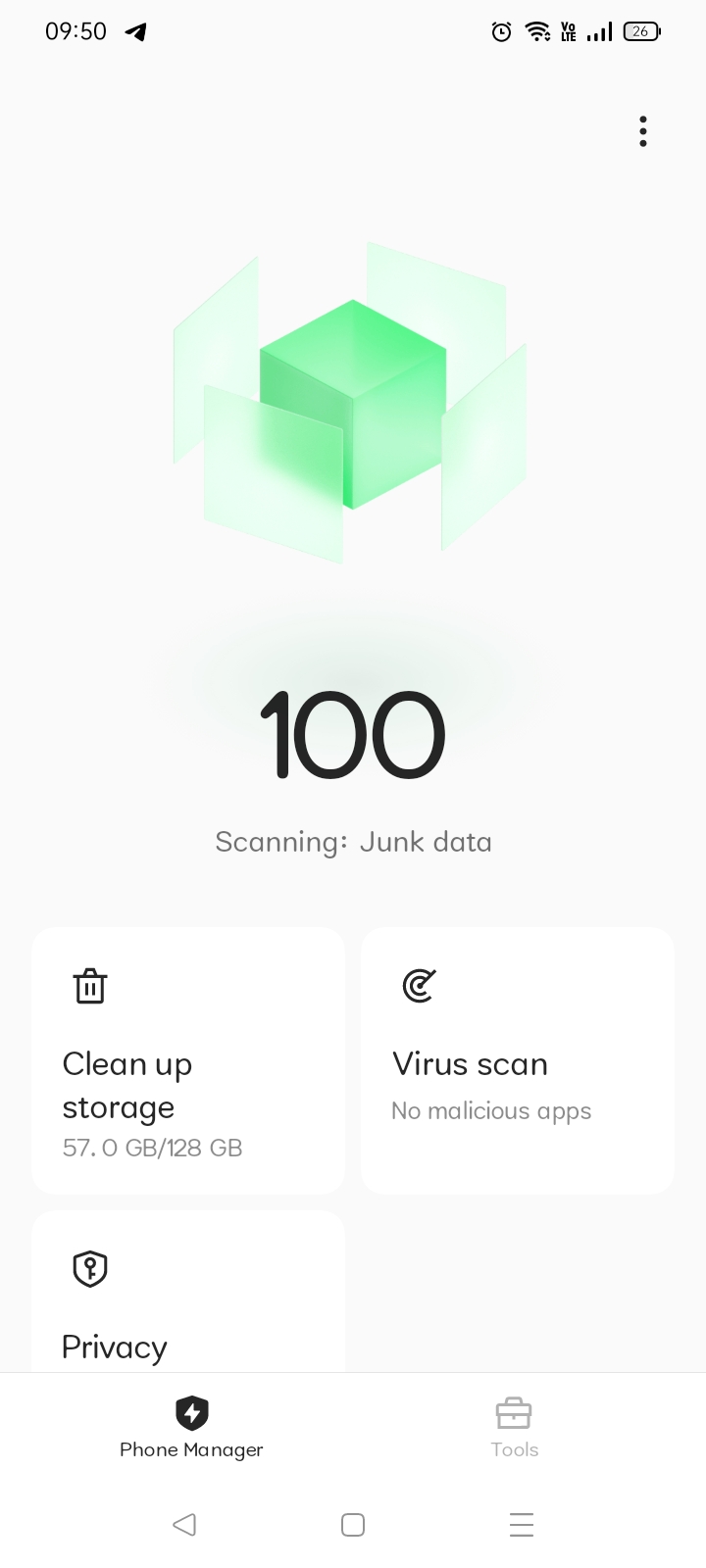Open the Clean up storage card
Viewport: 706px width, 1568px height.
click(188, 1060)
